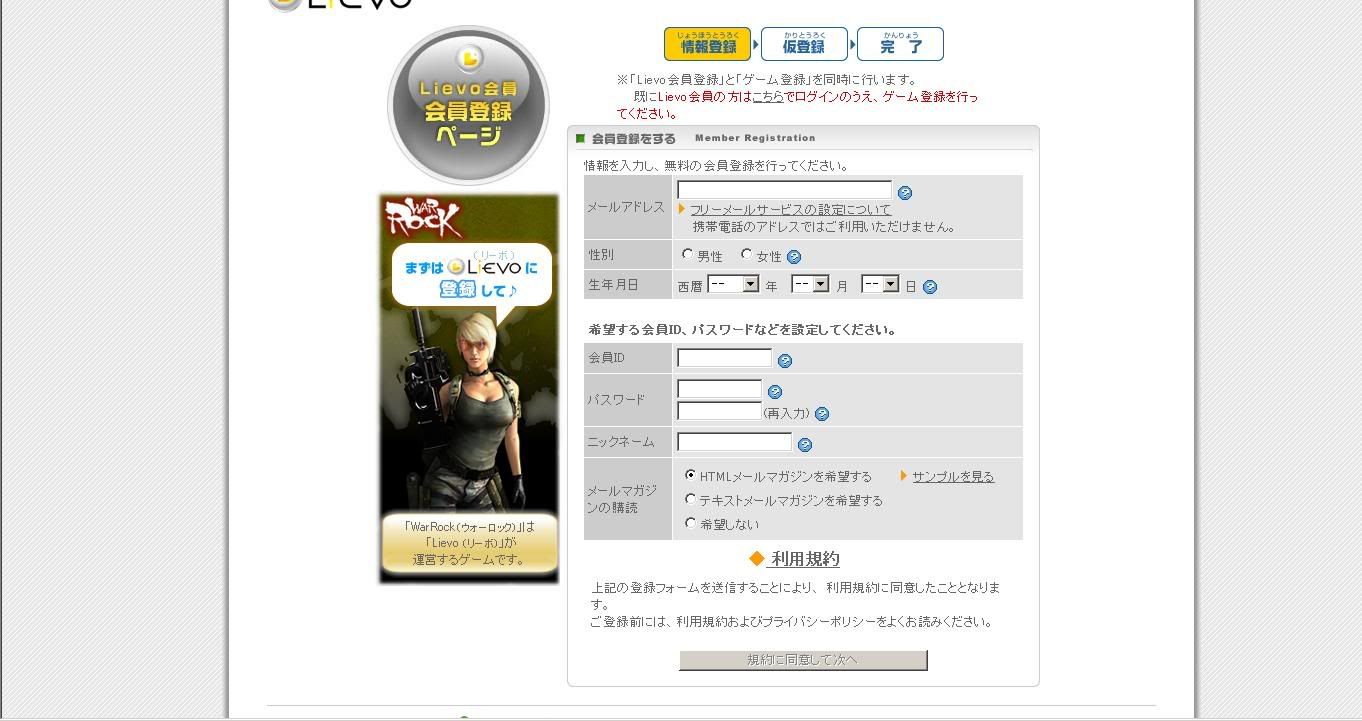1362x721 pixels.
Task: Open the フリーメールサービスの設定について link
Action: (790, 210)
